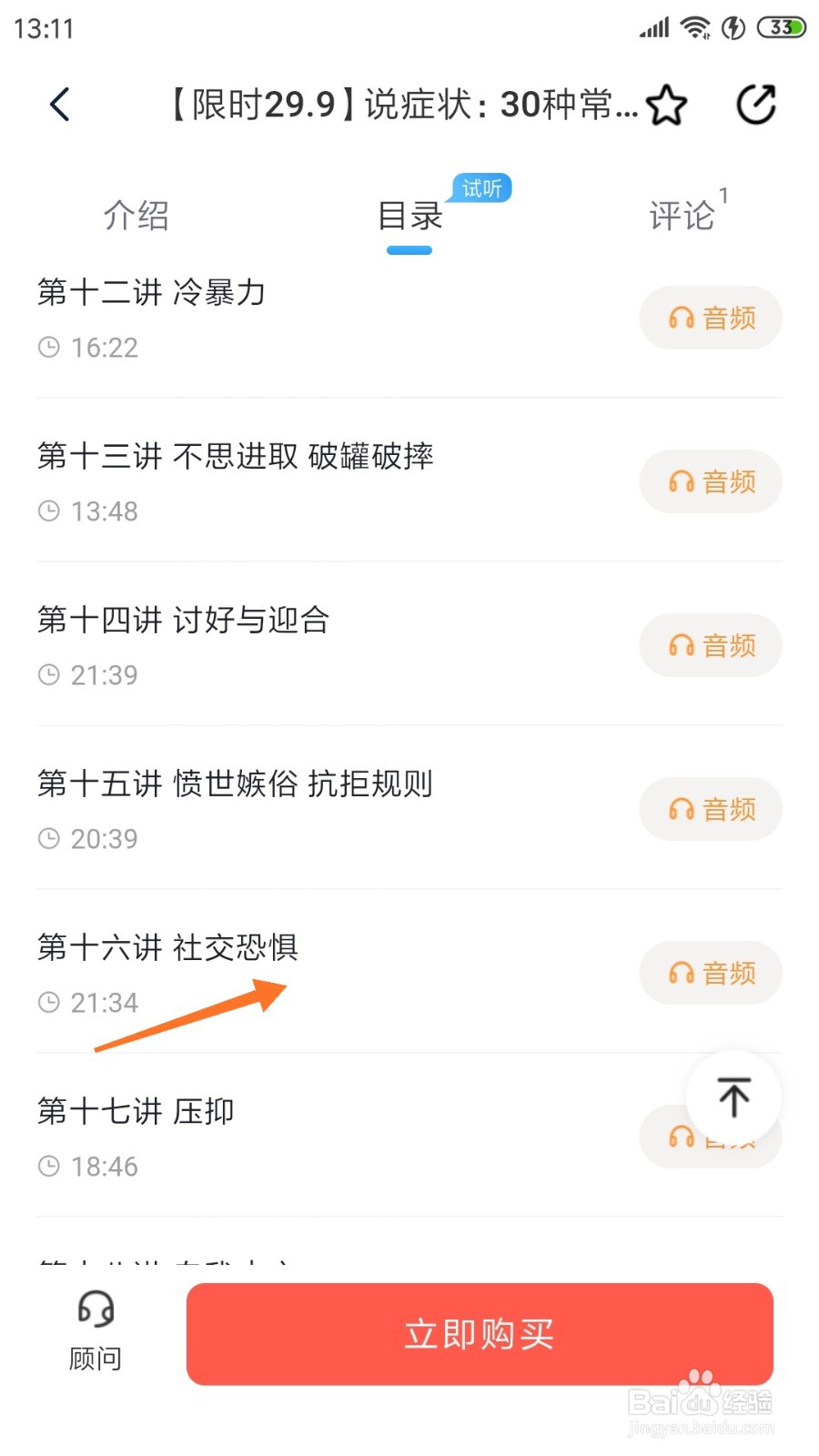Select the 目录 tab

[409, 216]
